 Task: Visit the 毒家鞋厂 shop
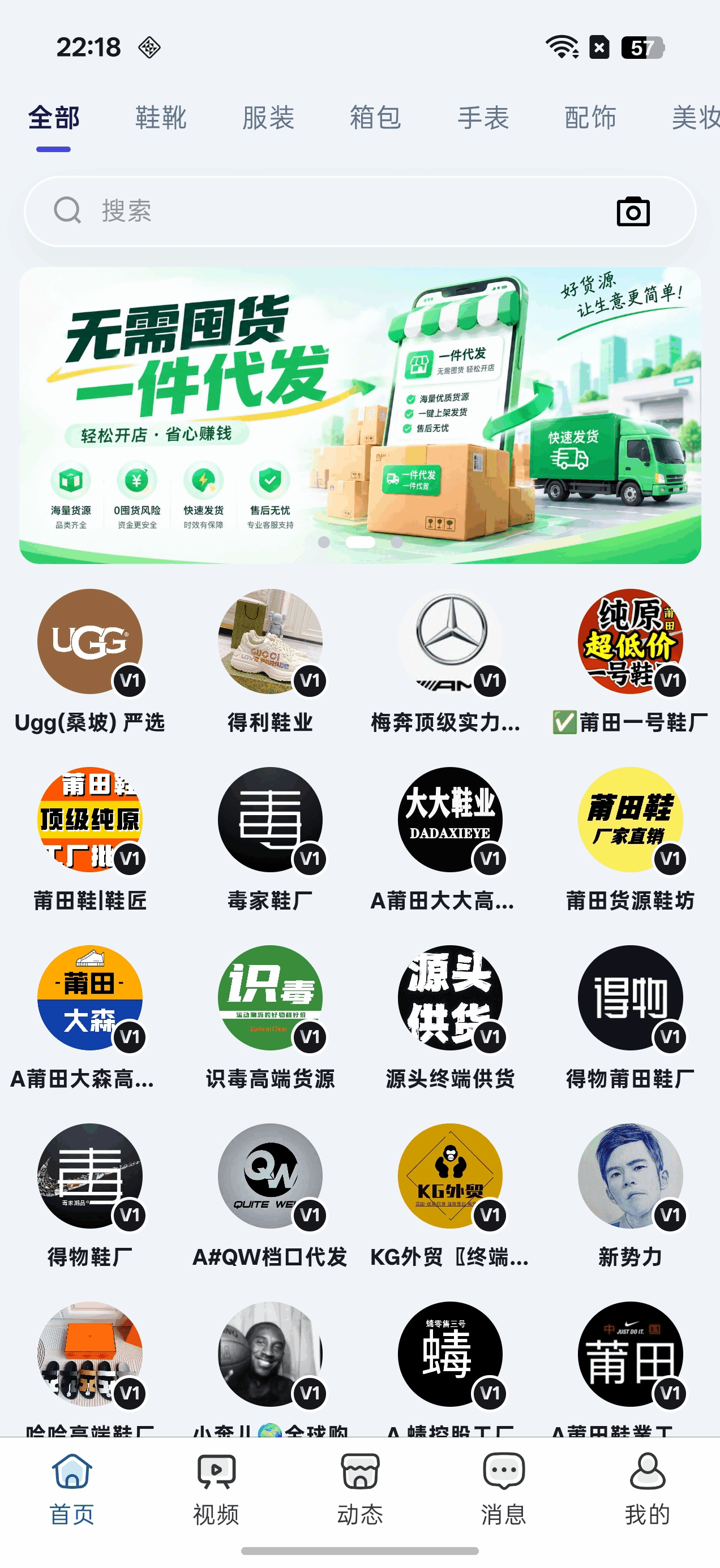click(270, 840)
